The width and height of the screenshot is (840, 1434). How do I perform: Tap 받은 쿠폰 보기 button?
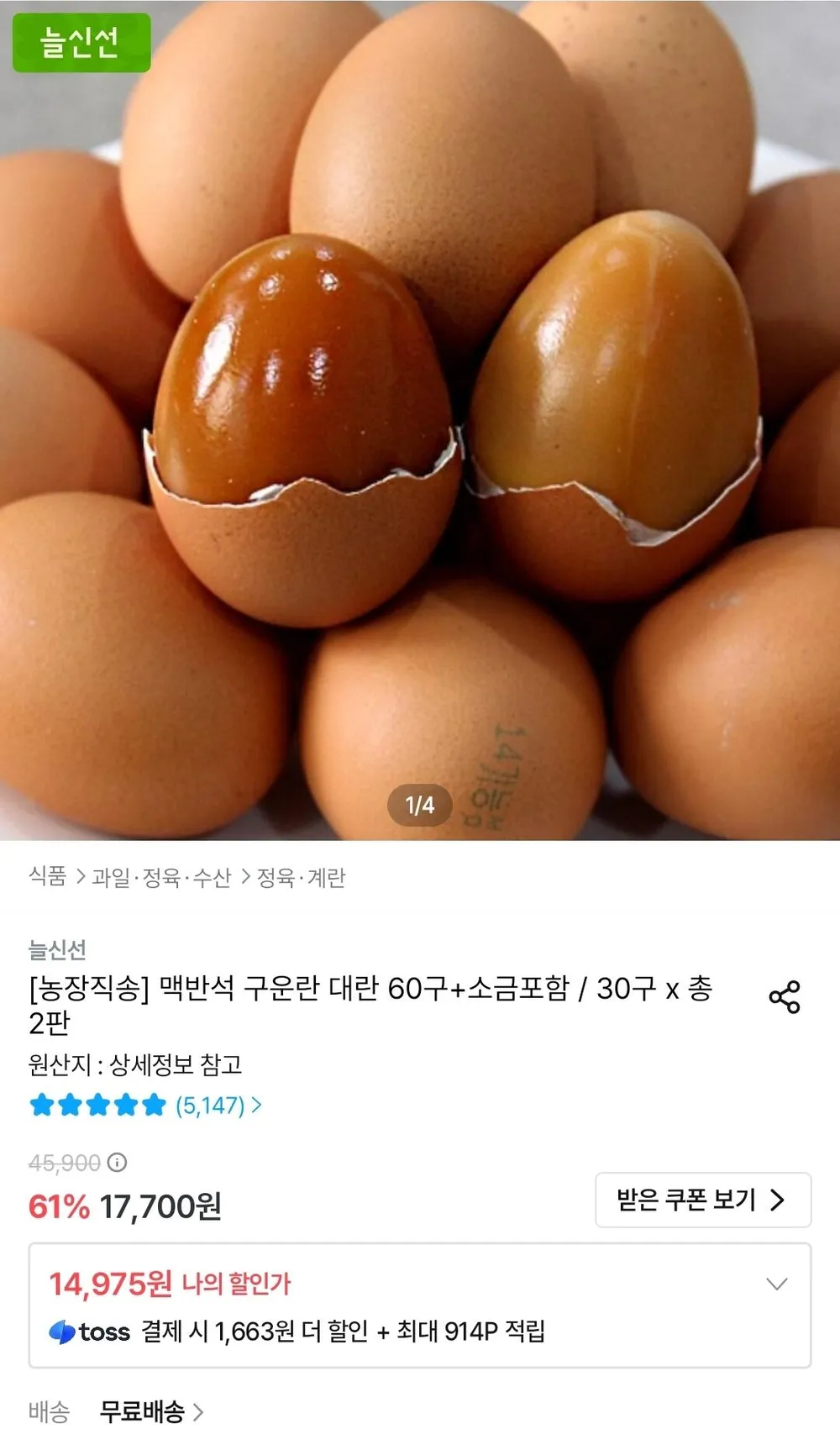pyautogui.click(x=703, y=1200)
